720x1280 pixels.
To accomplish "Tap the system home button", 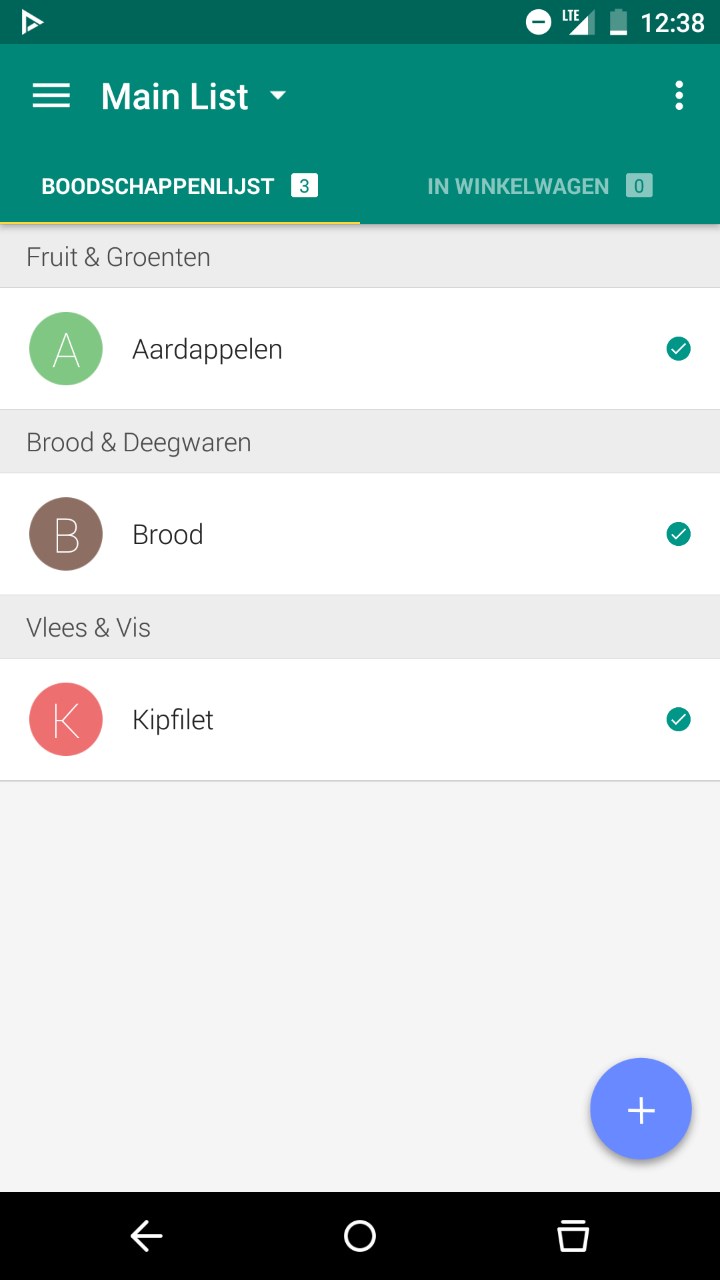I will (360, 1237).
